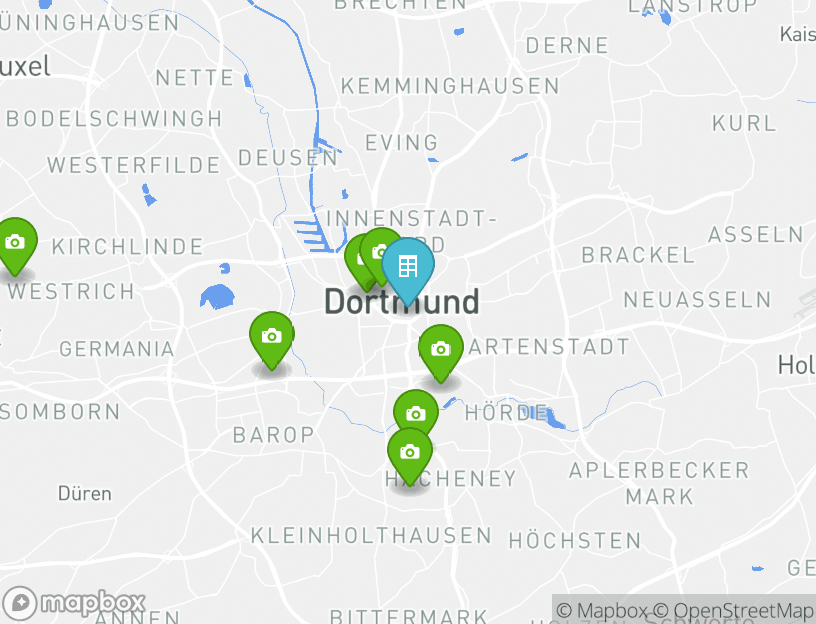Image resolution: width=816 pixels, height=624 pixels.
Task: Open the camera marker near Westrich
Action: (15, 242)
